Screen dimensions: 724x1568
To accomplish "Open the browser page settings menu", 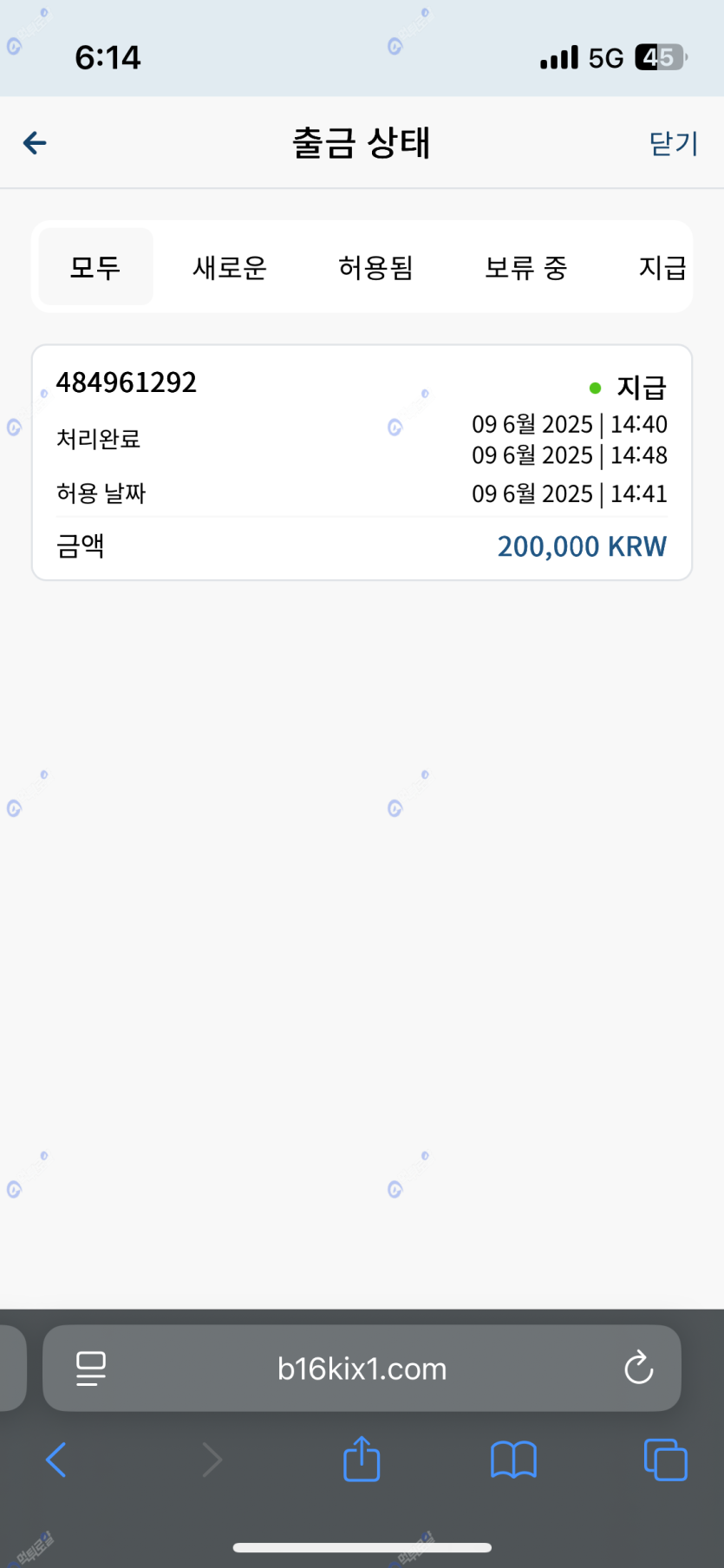I will [91, 1369].
